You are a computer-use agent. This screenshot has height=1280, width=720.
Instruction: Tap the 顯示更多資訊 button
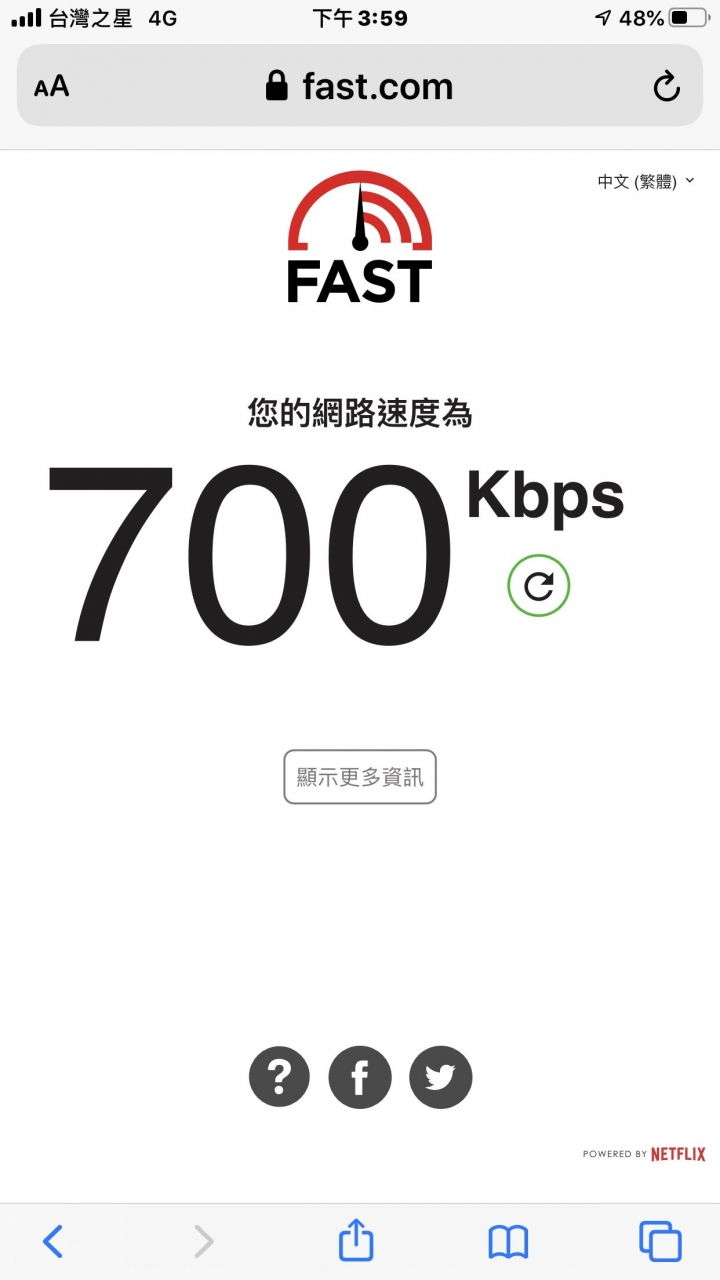pyautogui.click(x=360, y=777)
